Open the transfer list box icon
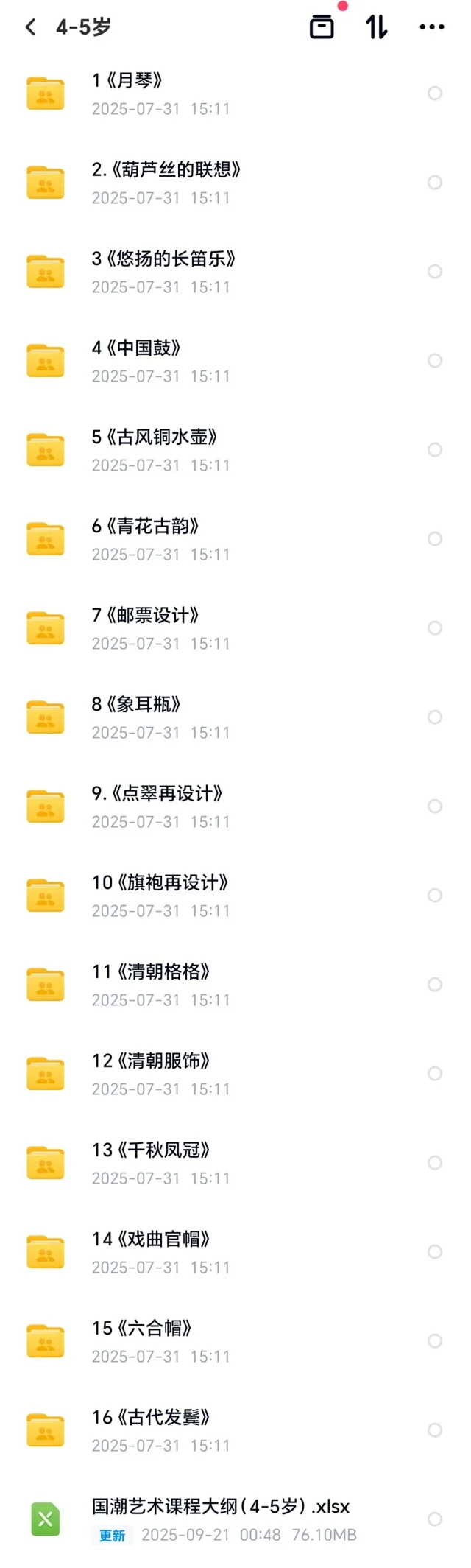 [322, 27]
